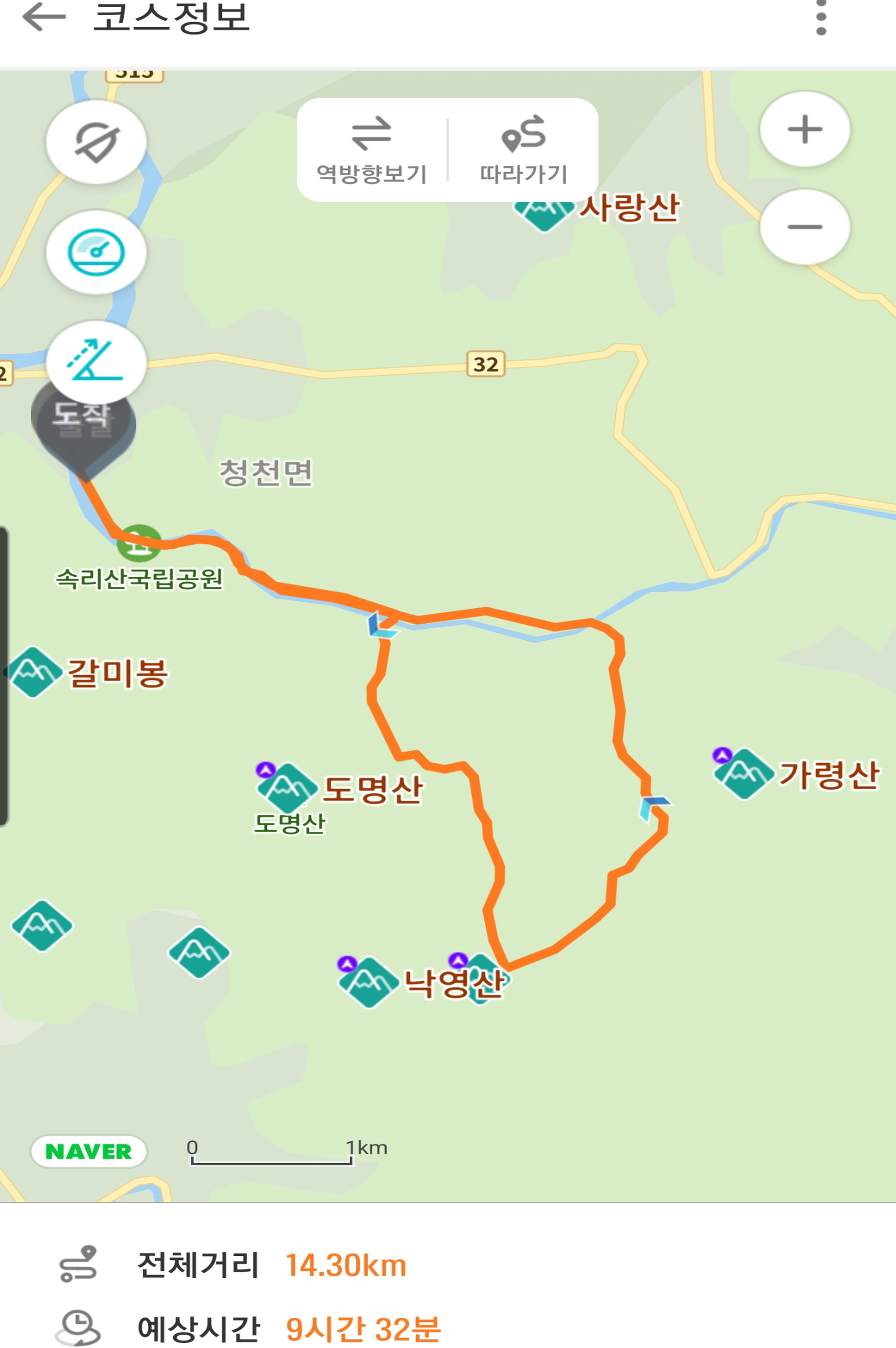Tap the 낙영산 mountain marker

pos(368,982)
